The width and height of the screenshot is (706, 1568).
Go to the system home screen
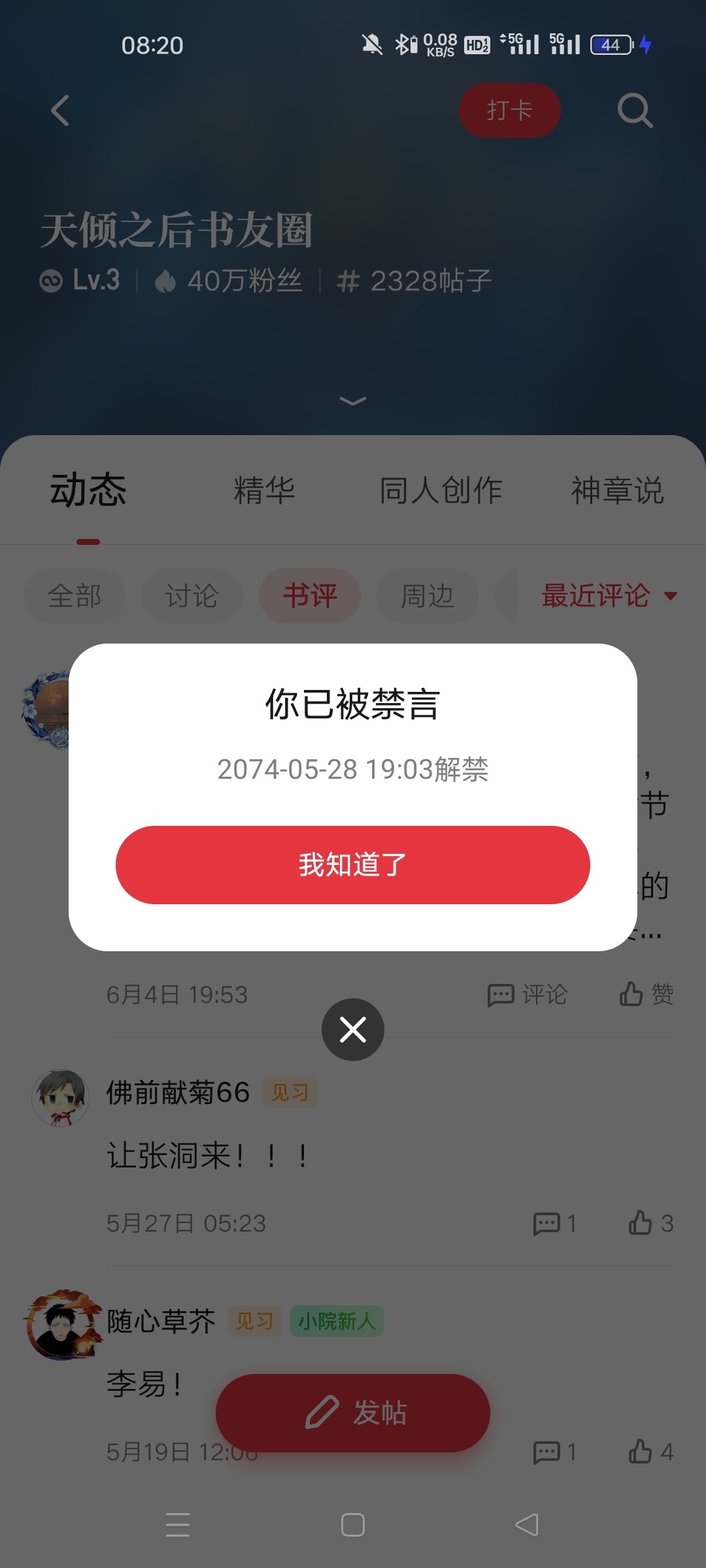[x=353, y=1525]
